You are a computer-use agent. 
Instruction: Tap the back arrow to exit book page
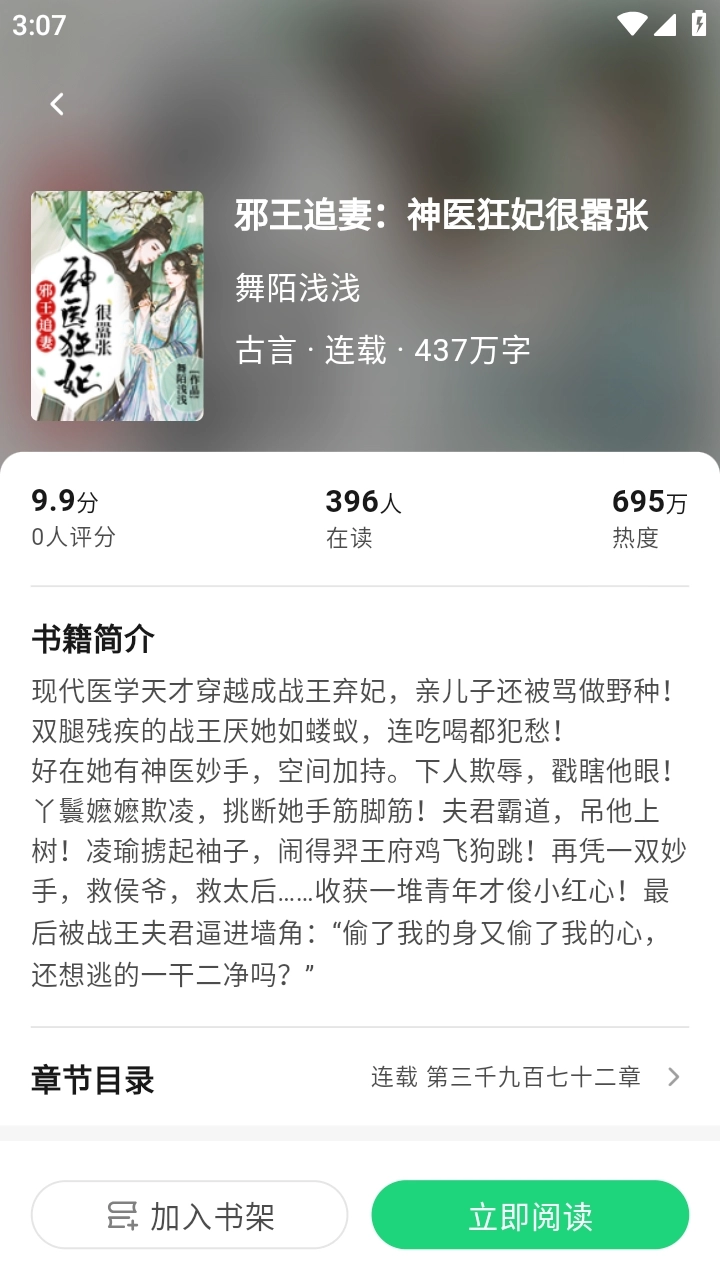(55, 103)
